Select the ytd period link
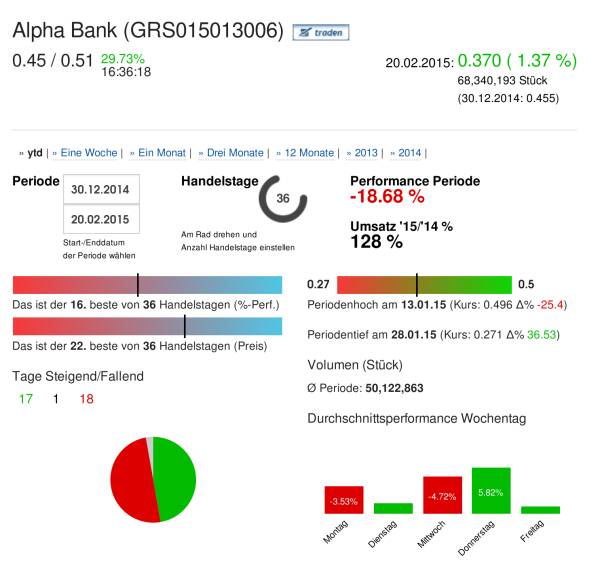 tap(34, 153)
